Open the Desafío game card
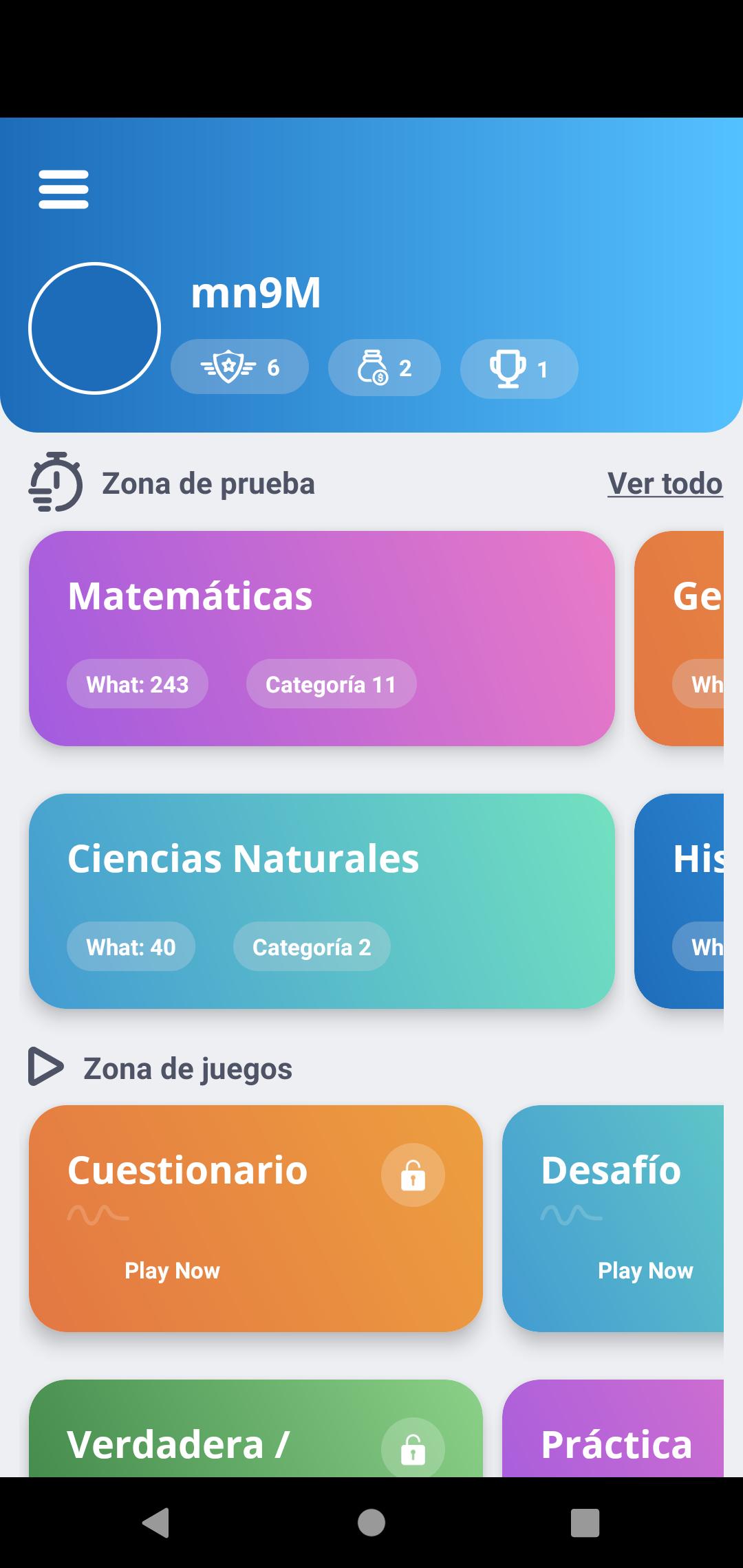This screenshot has height=1568, width=743. (614, 1218)
